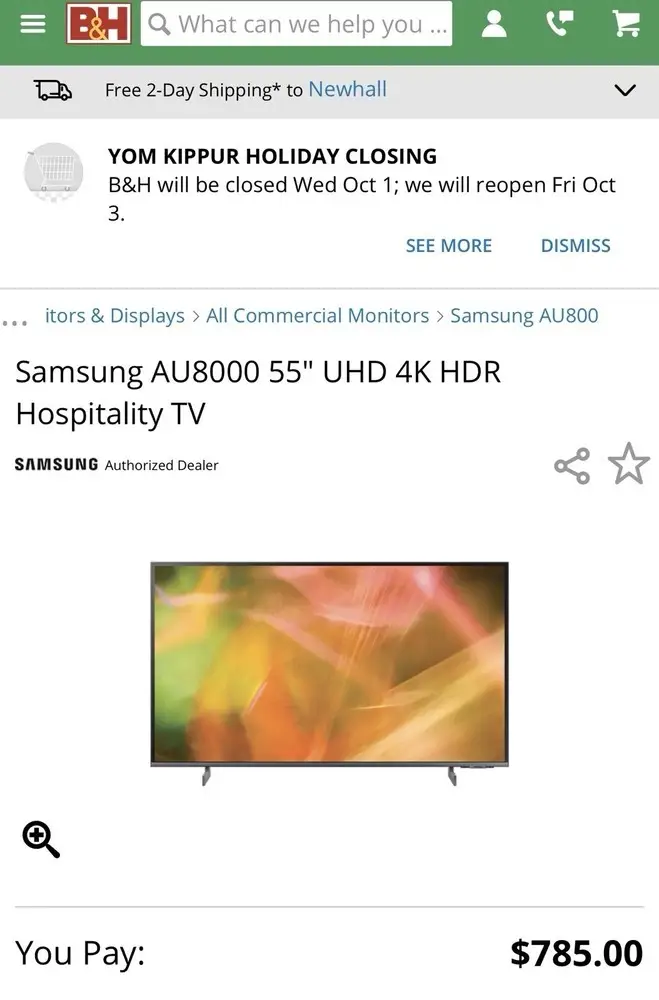Go to B&H home via logo
The width and height of the screenshot is (659, 1000).
(x=99, y=24)
